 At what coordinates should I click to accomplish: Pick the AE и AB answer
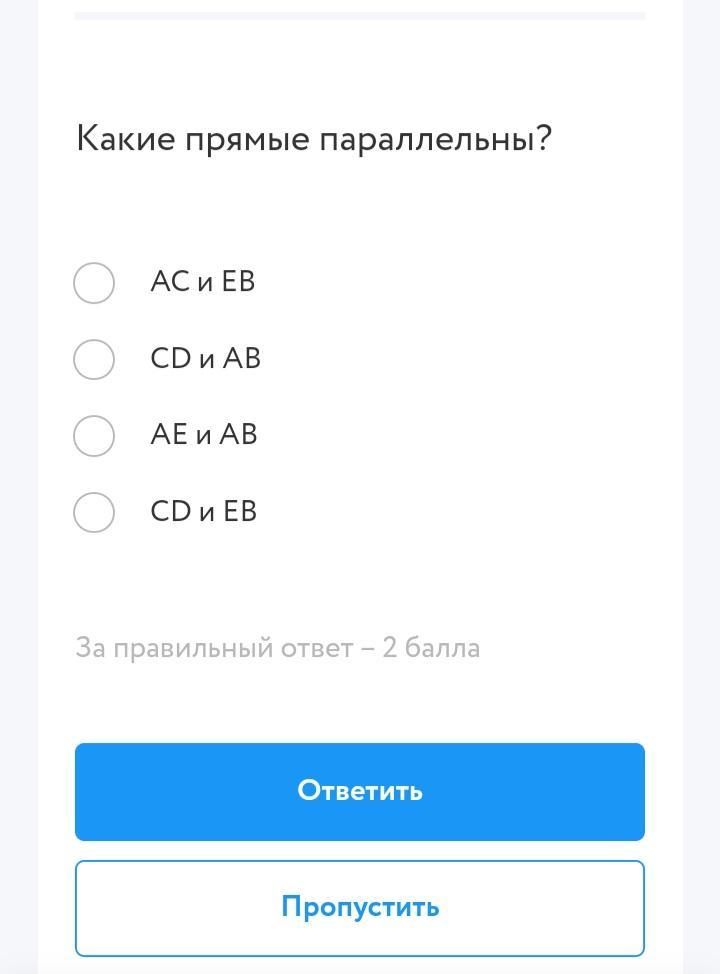click(94, 435)
